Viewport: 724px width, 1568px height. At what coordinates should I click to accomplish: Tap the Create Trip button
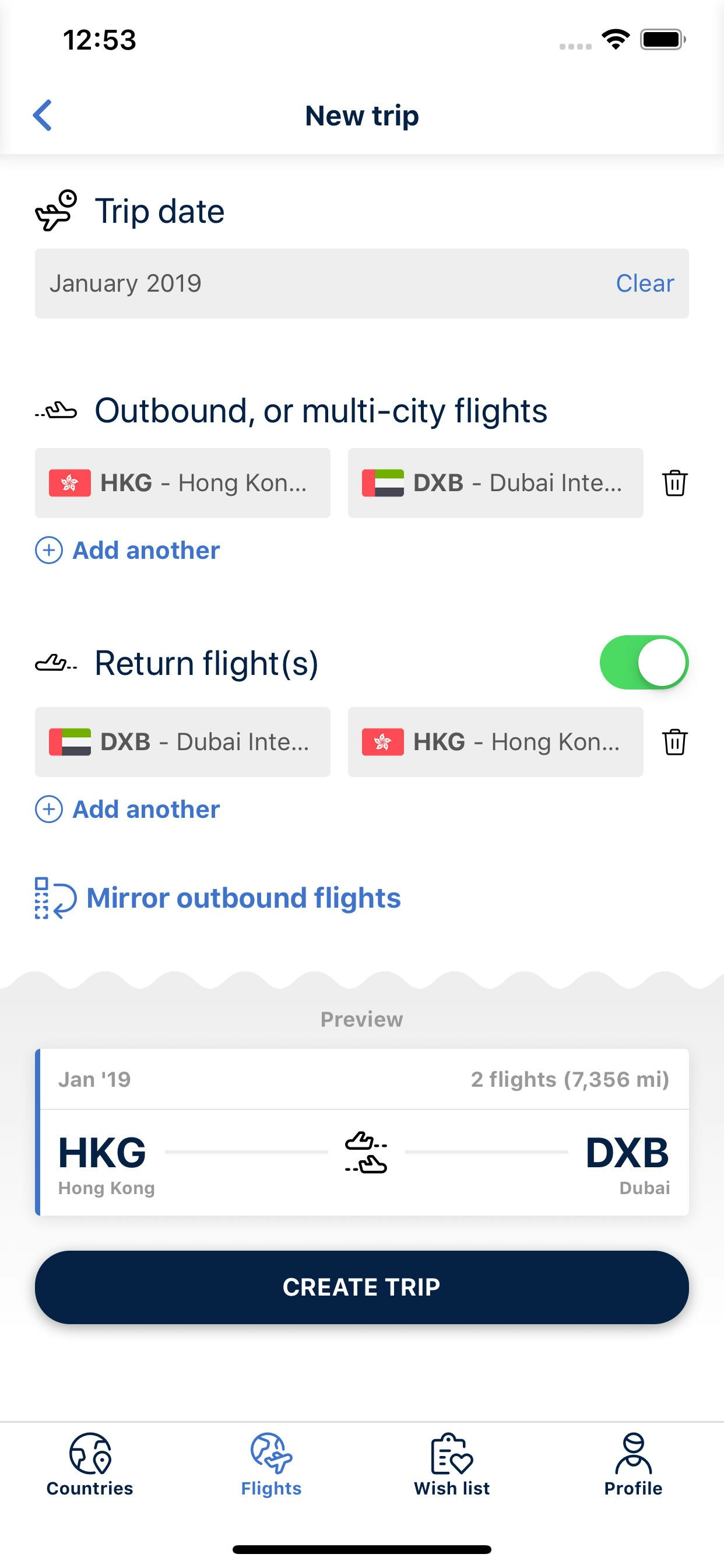point(361,1287)
